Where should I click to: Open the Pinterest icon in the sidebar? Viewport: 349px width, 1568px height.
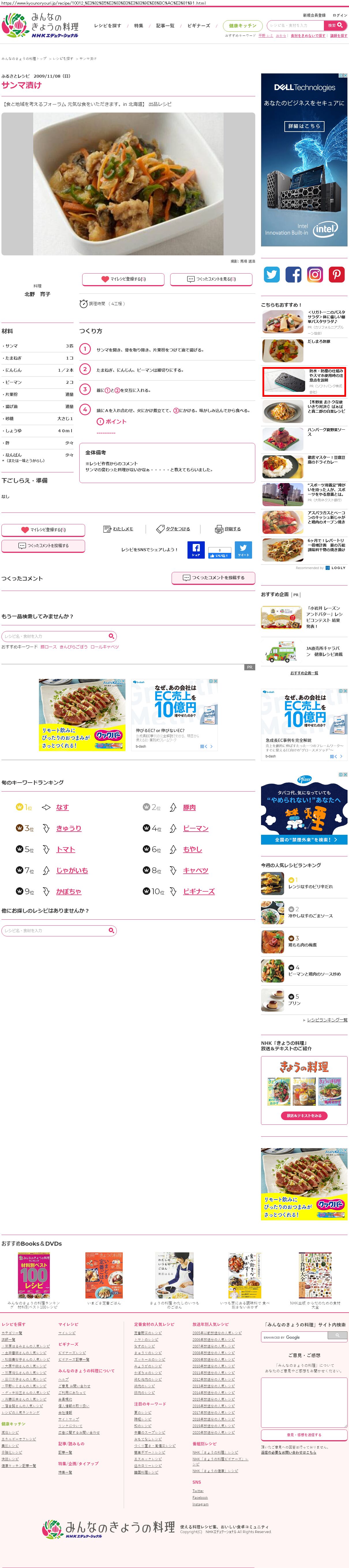coord(336,274)
